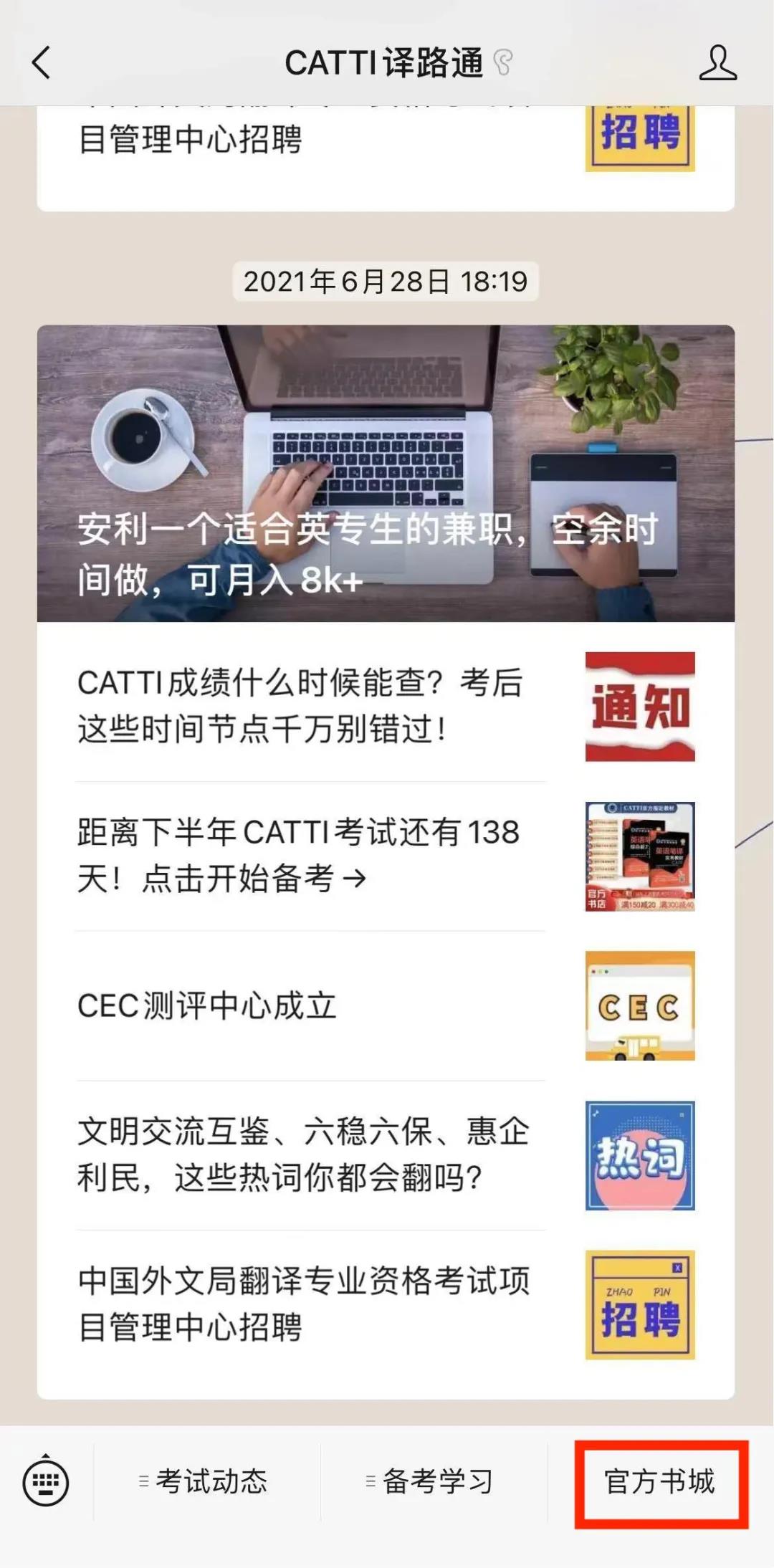774x1568 pixels.
Task: Open the CATTI成绩什么时候能查 article
Action: pos(386,706)
